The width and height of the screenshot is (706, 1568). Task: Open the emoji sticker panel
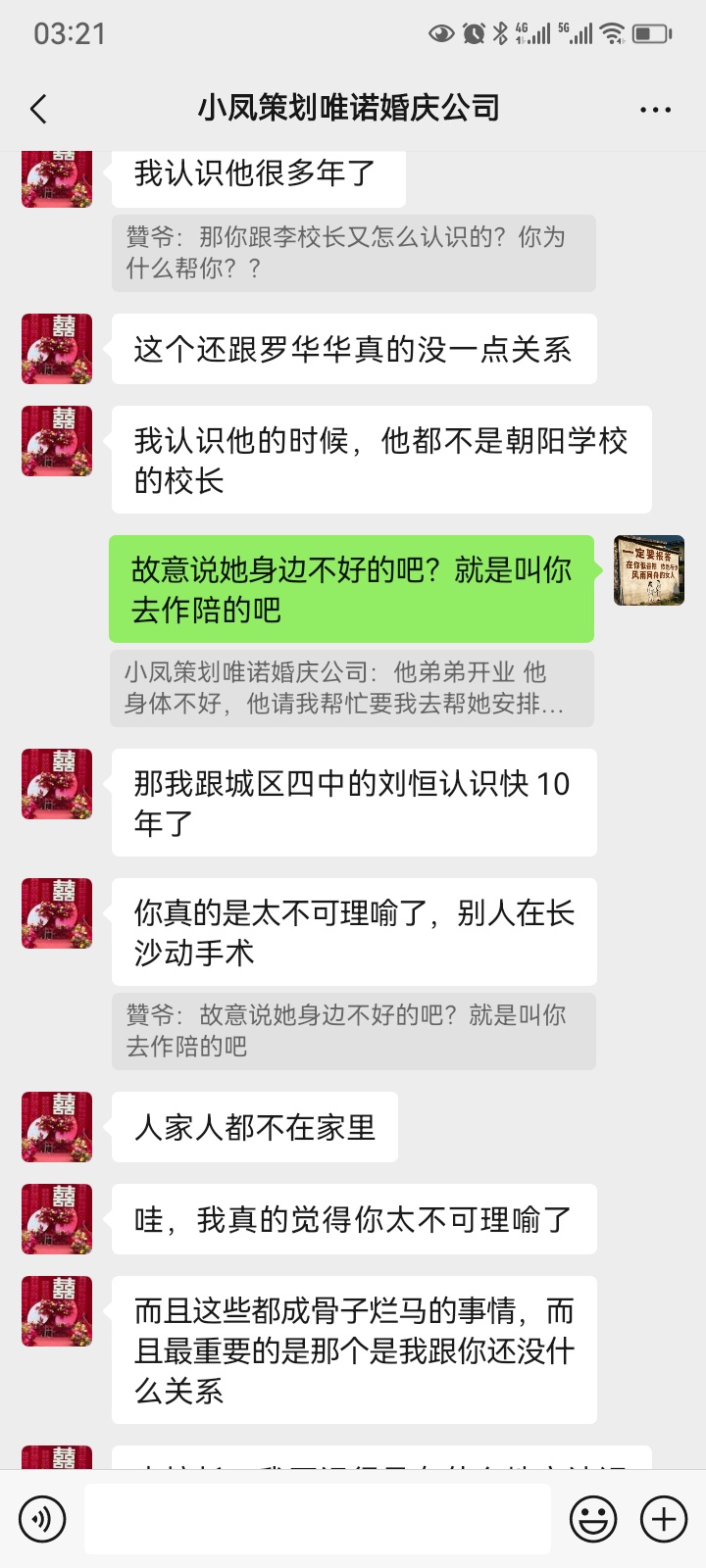click(593, 1519)
